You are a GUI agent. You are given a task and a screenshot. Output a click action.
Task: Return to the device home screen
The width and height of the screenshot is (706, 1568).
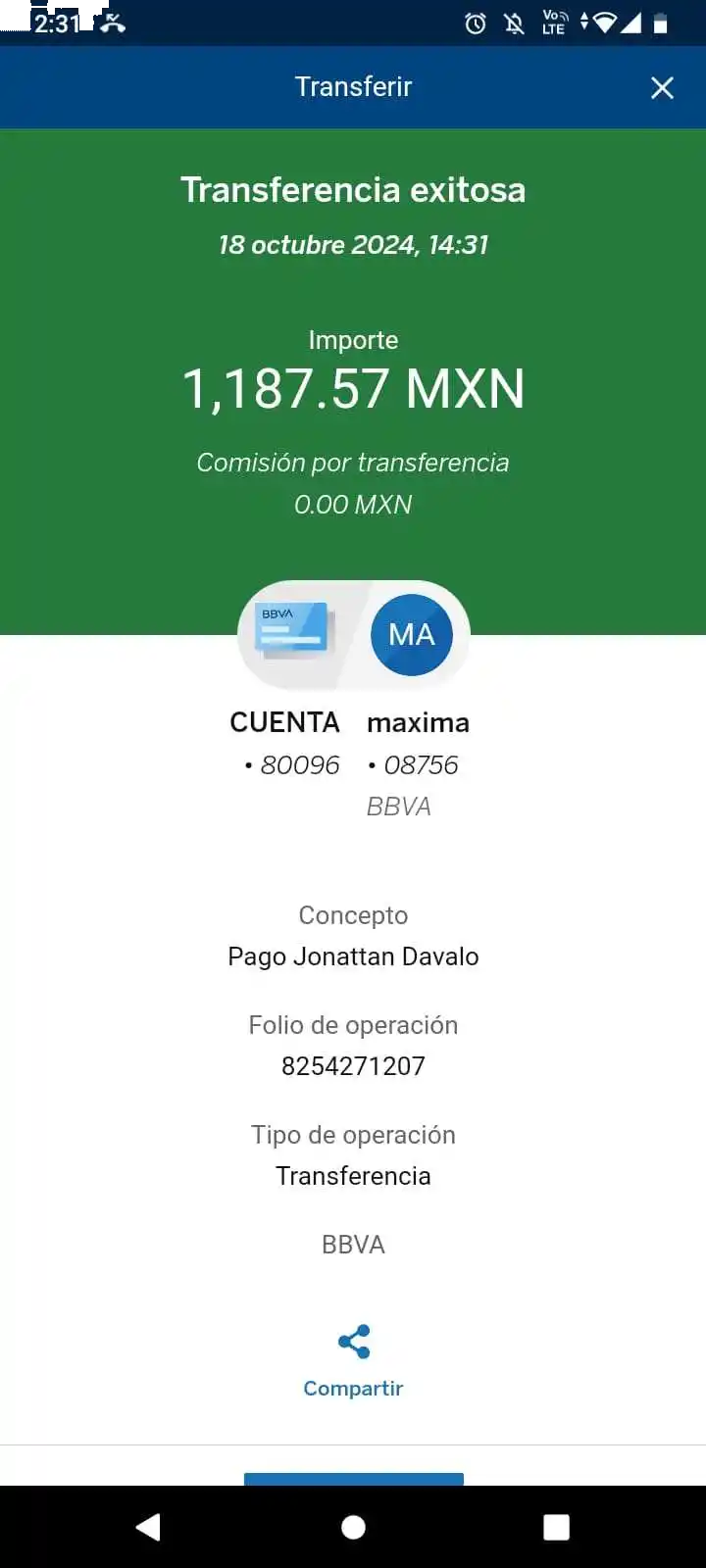[353, 1527]
